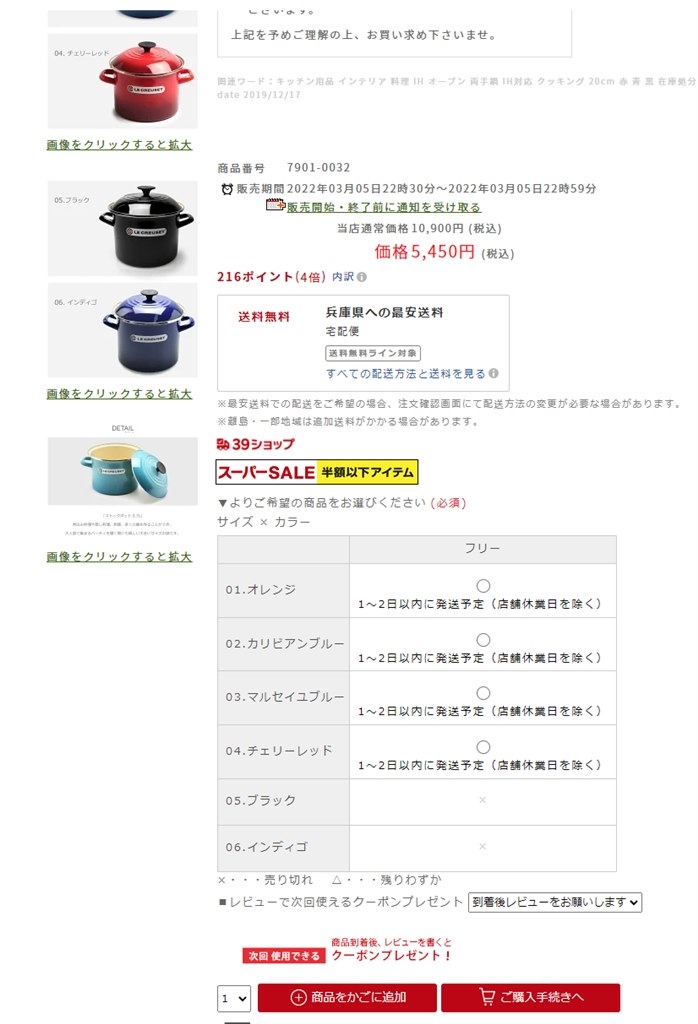Tap the スーパーSALE 半額以下アイテム banner
This screenshot has height=1024, width=698.
click(317, 472)
